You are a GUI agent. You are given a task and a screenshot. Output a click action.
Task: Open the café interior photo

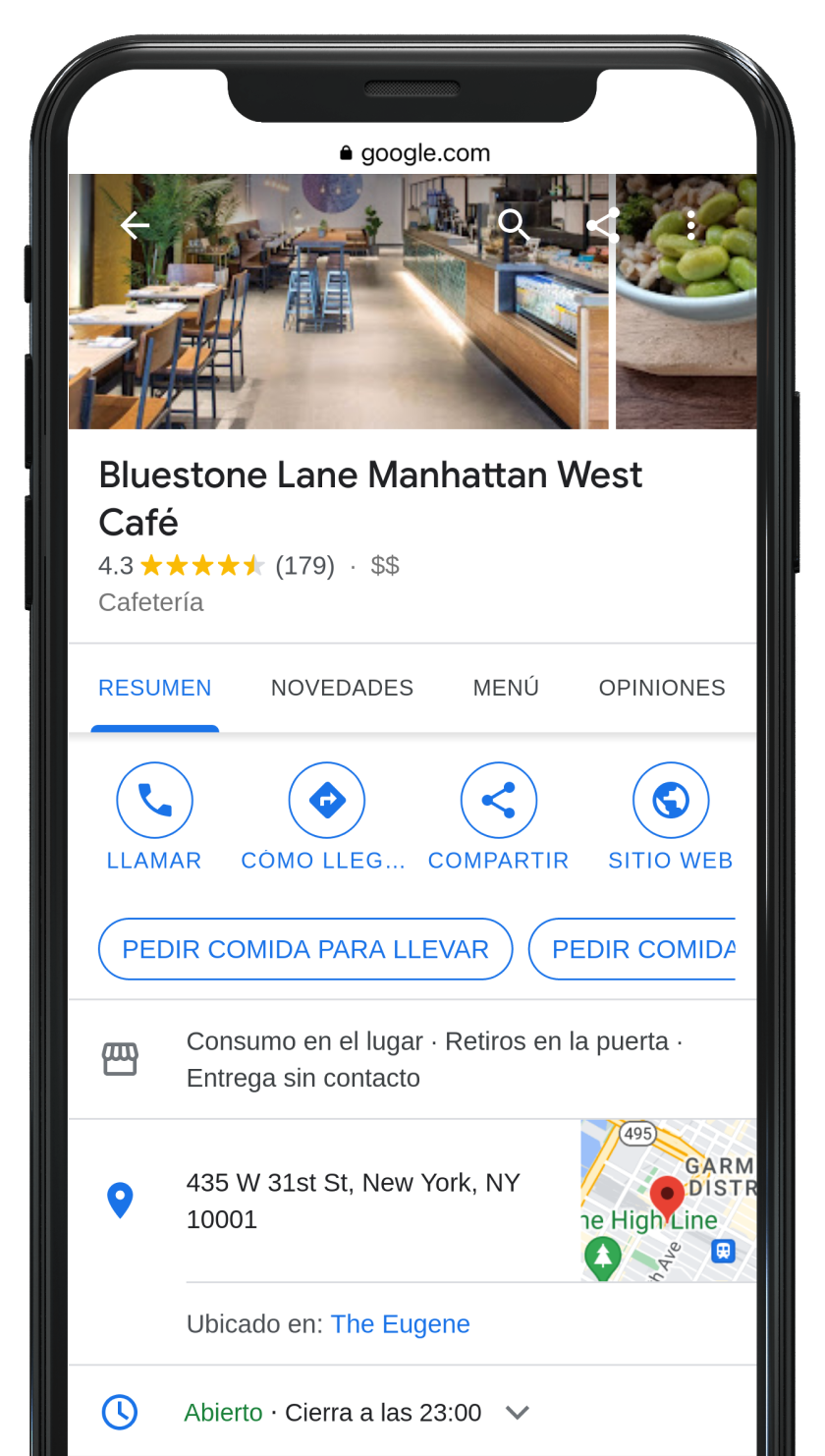coord(338,324)
